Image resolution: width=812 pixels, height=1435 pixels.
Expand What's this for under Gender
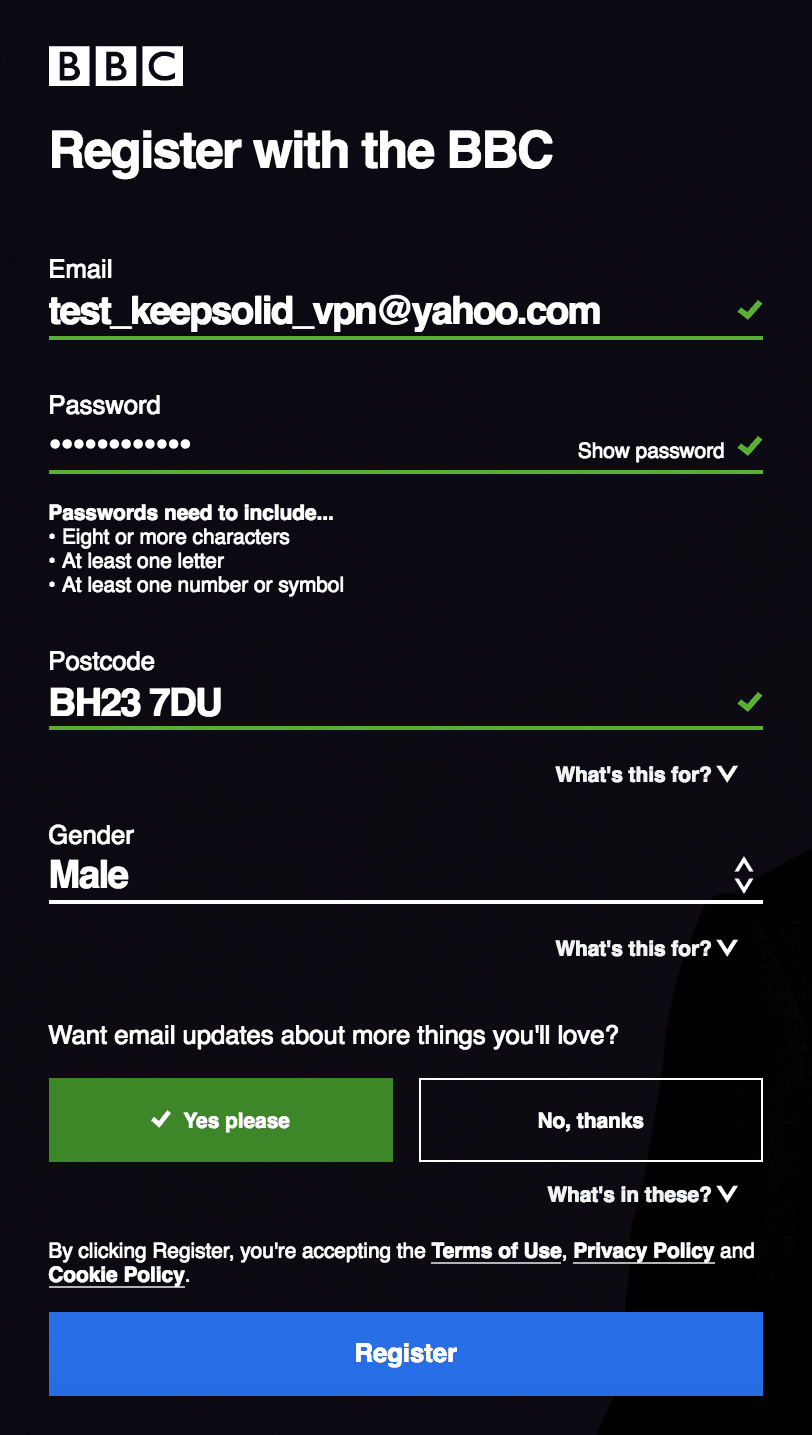click(646, 948)
